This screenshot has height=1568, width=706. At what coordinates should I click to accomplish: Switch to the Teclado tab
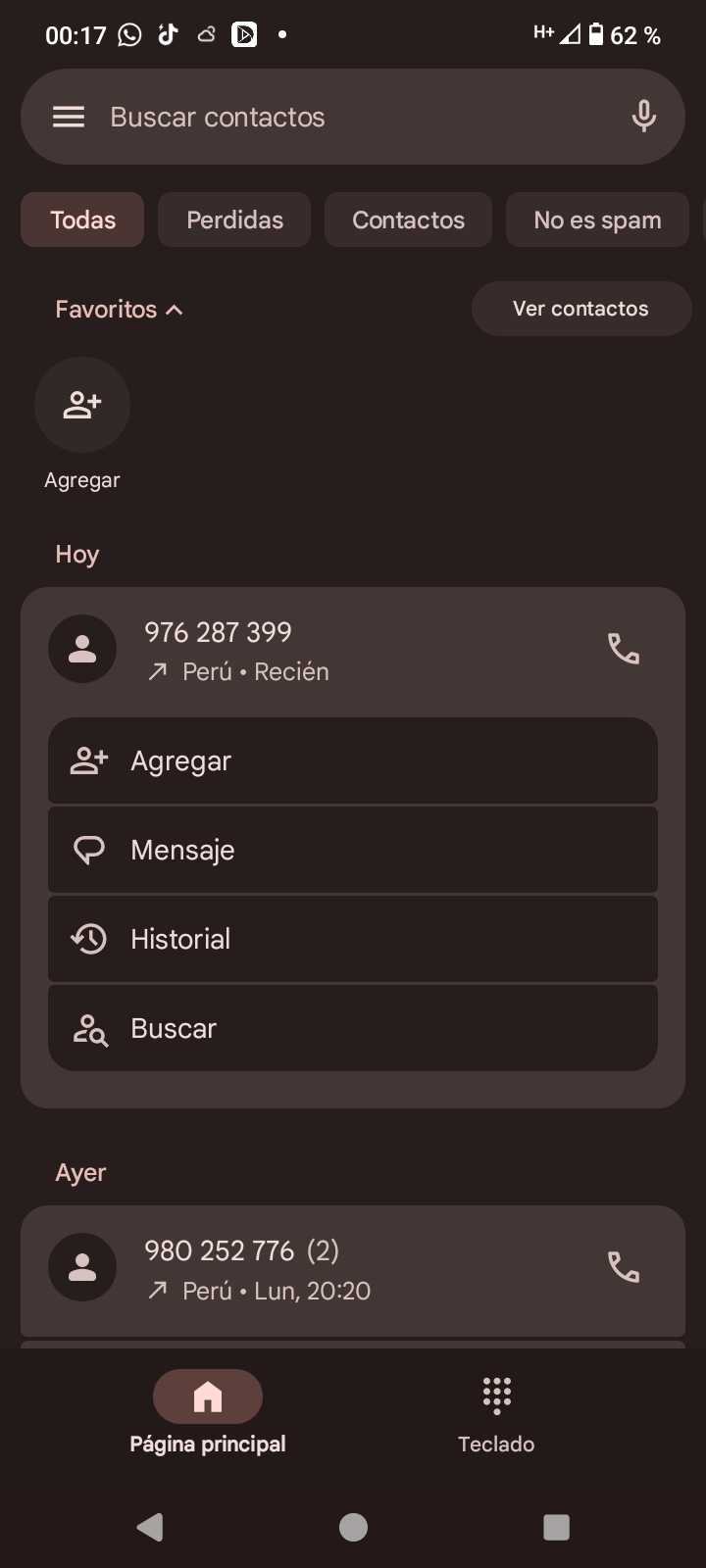tap(496, 1411)
